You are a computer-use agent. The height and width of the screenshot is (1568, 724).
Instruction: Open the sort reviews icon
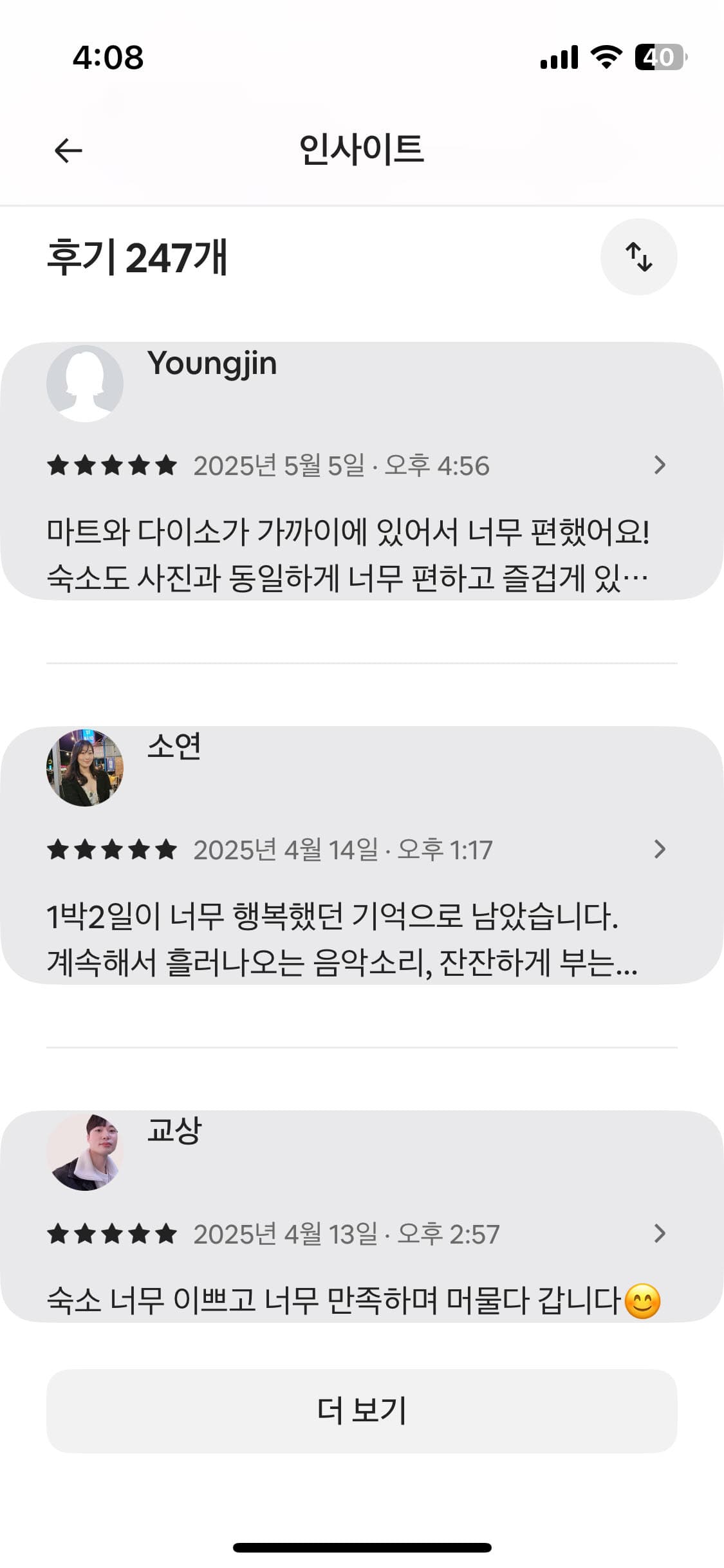point(639,256)
